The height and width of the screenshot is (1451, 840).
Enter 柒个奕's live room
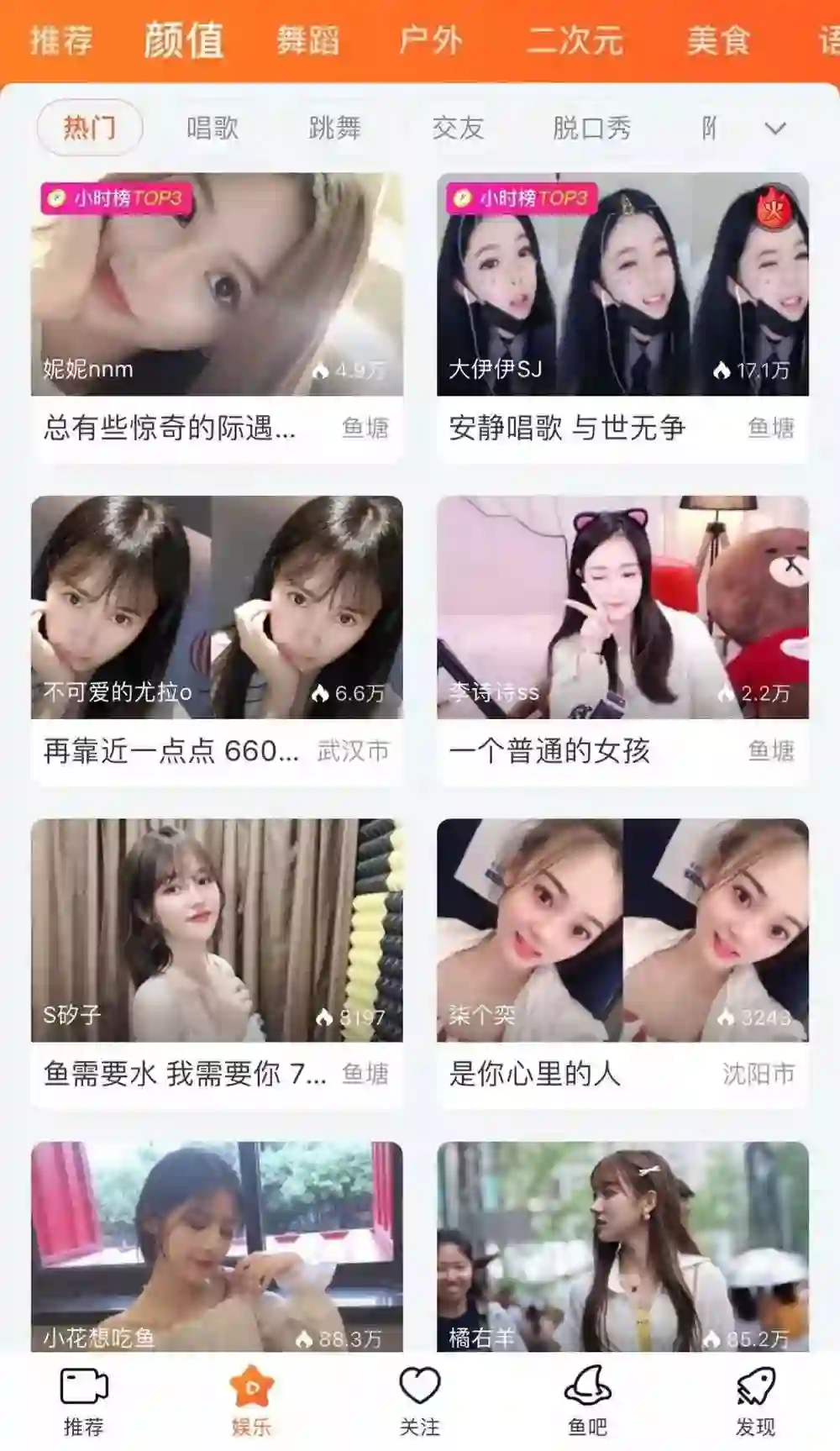pyautogui.click(x=622, y=929)
